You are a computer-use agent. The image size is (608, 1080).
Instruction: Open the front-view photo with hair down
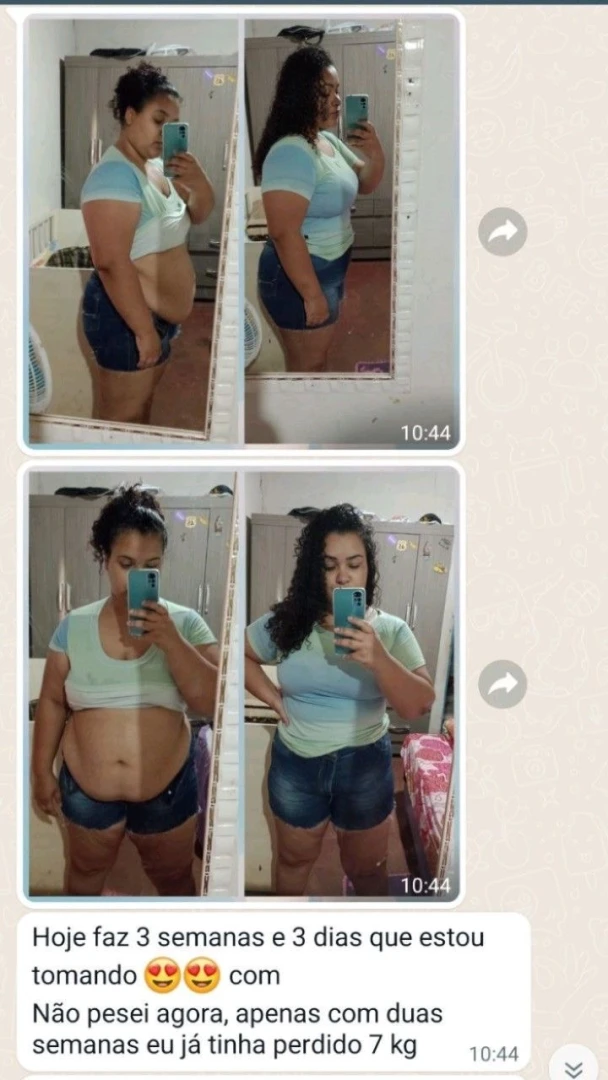point(352,683)
